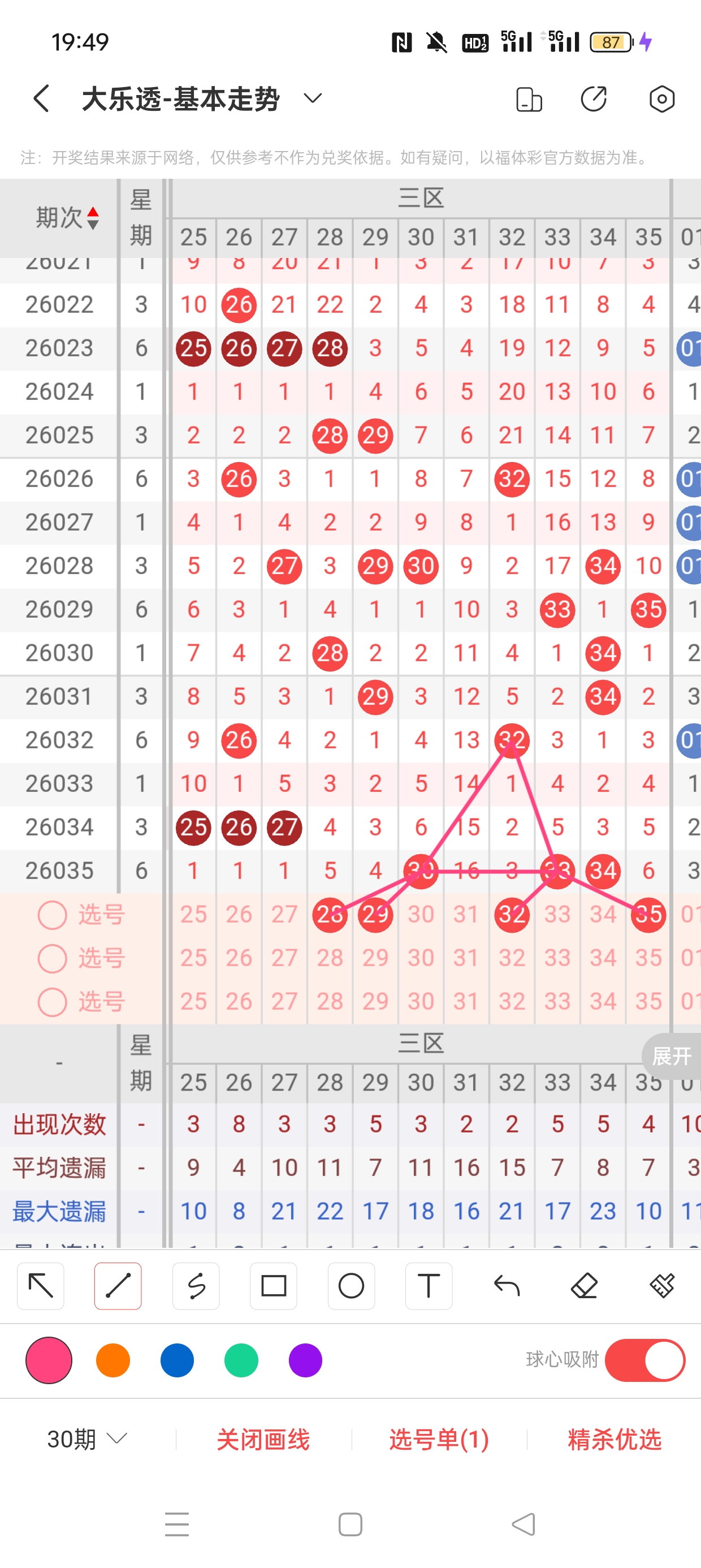The height and width of the screenshot is (1568, 701).
Task: Open the 30期 period dropdown
Action: tap(87, 1439)
